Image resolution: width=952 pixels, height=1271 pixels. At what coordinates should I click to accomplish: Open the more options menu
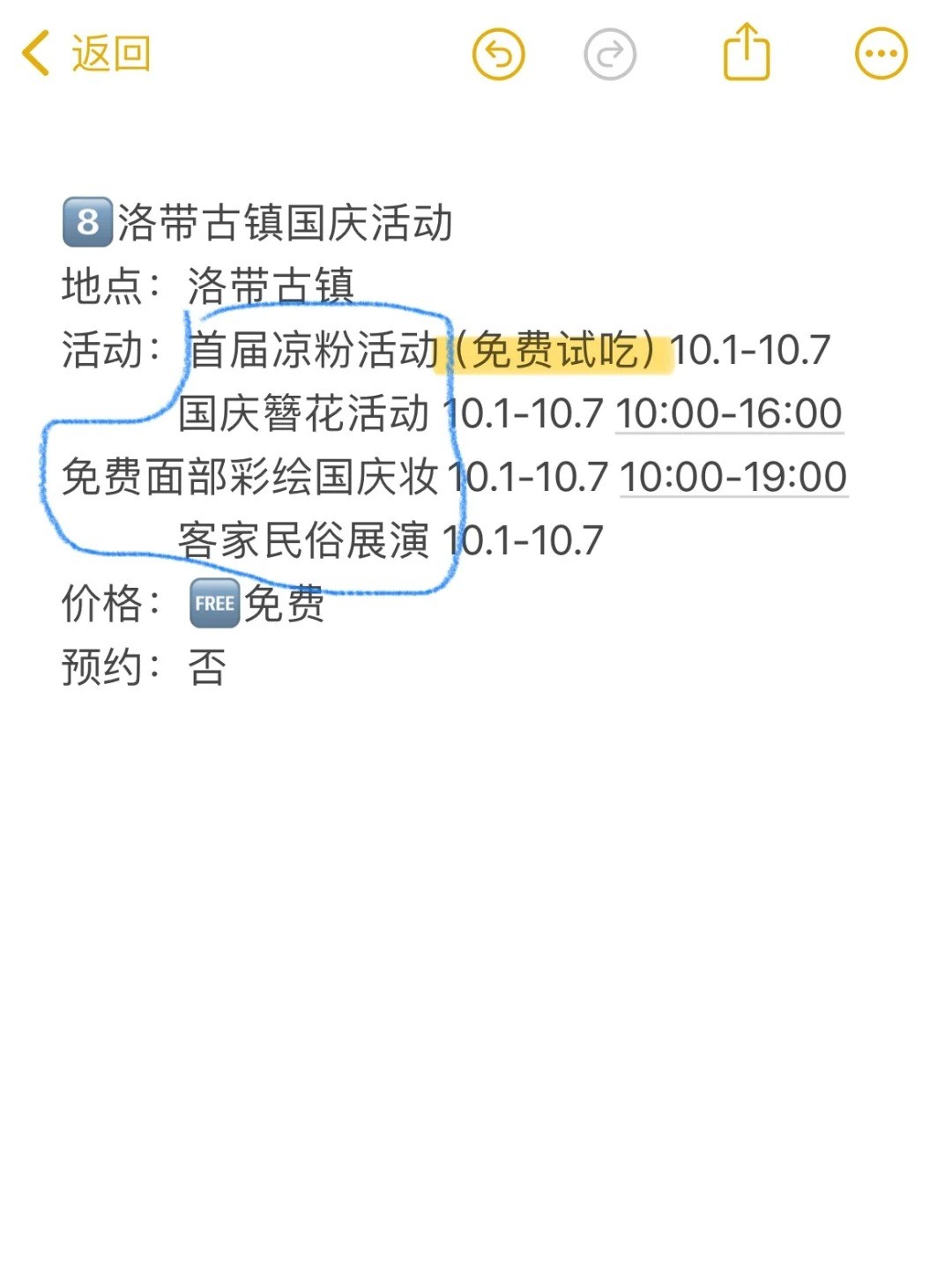(881, 55)
